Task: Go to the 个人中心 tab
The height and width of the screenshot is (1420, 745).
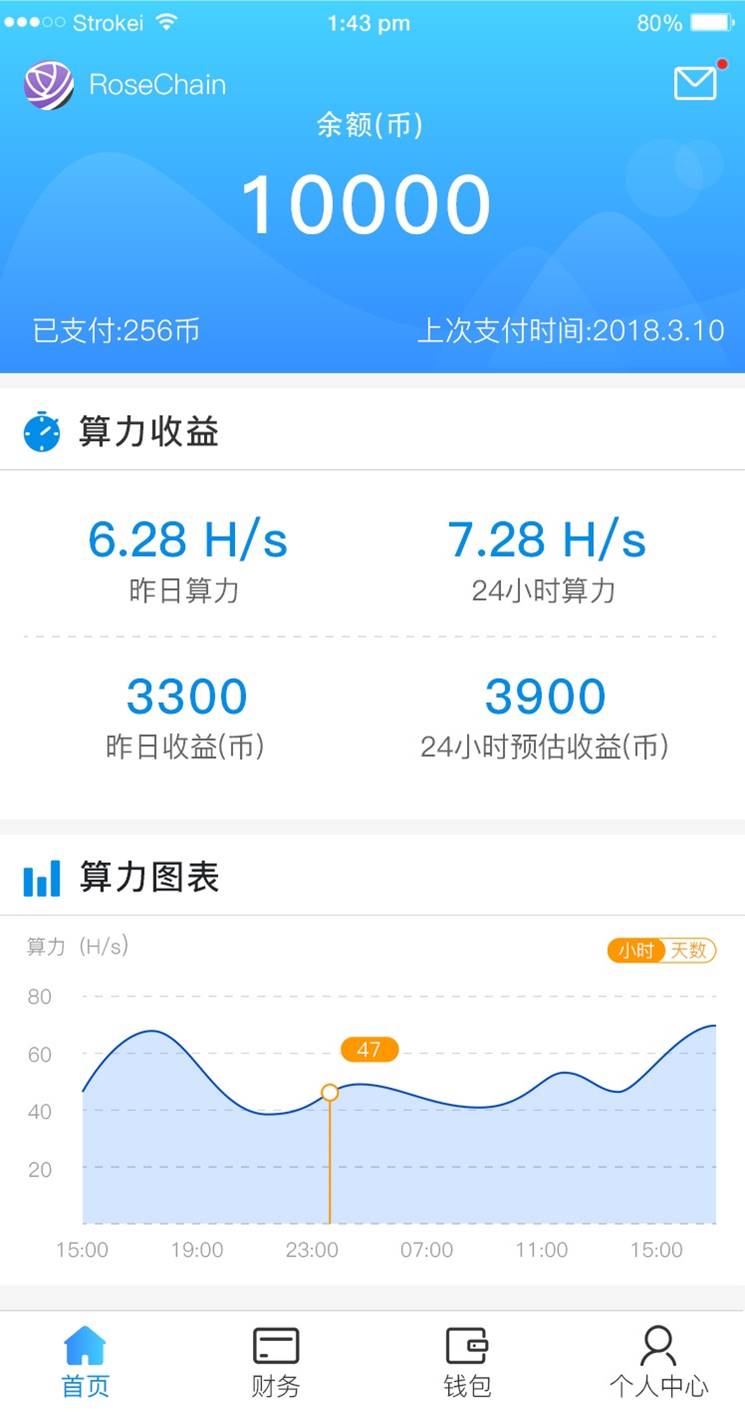Action: [x=659, y=1362]
